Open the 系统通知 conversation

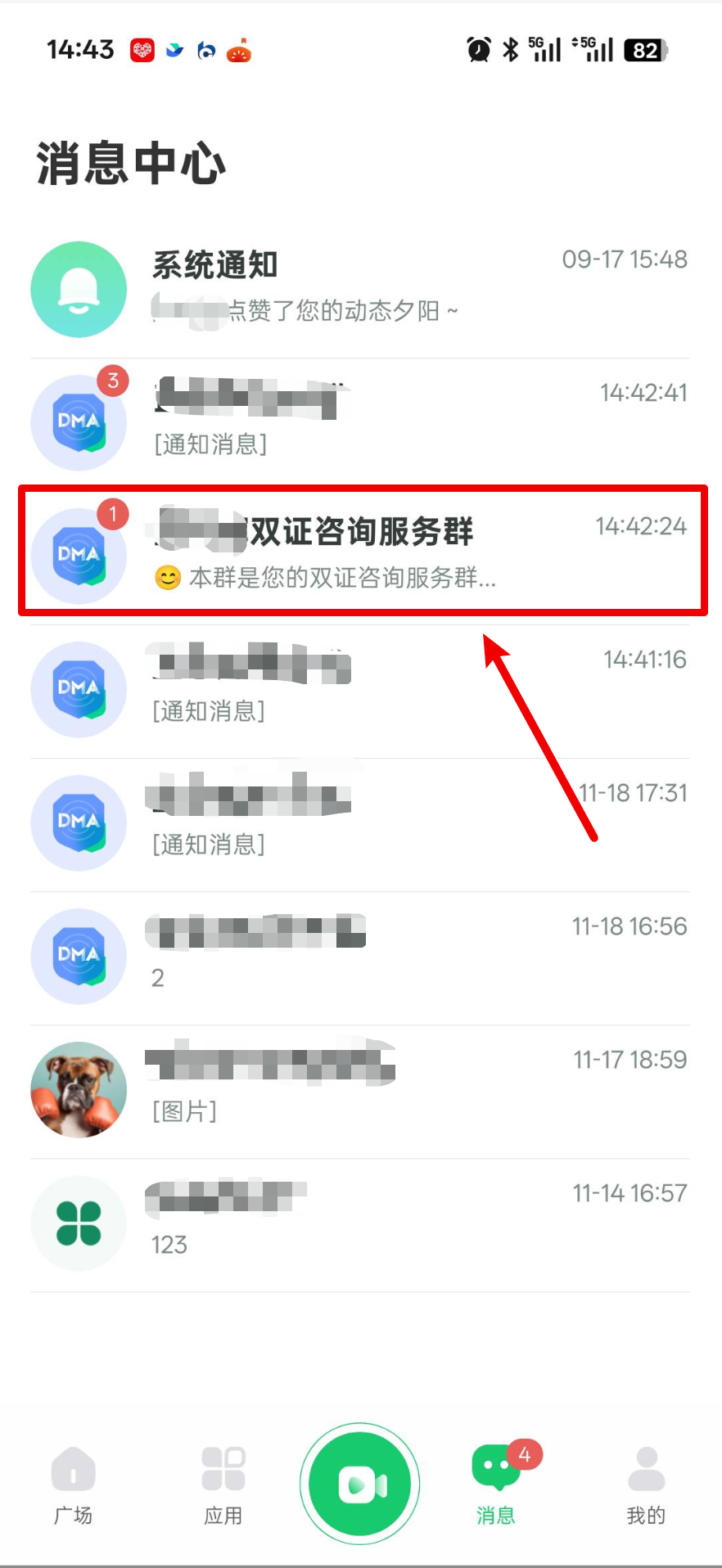click(x=360, y=289)
